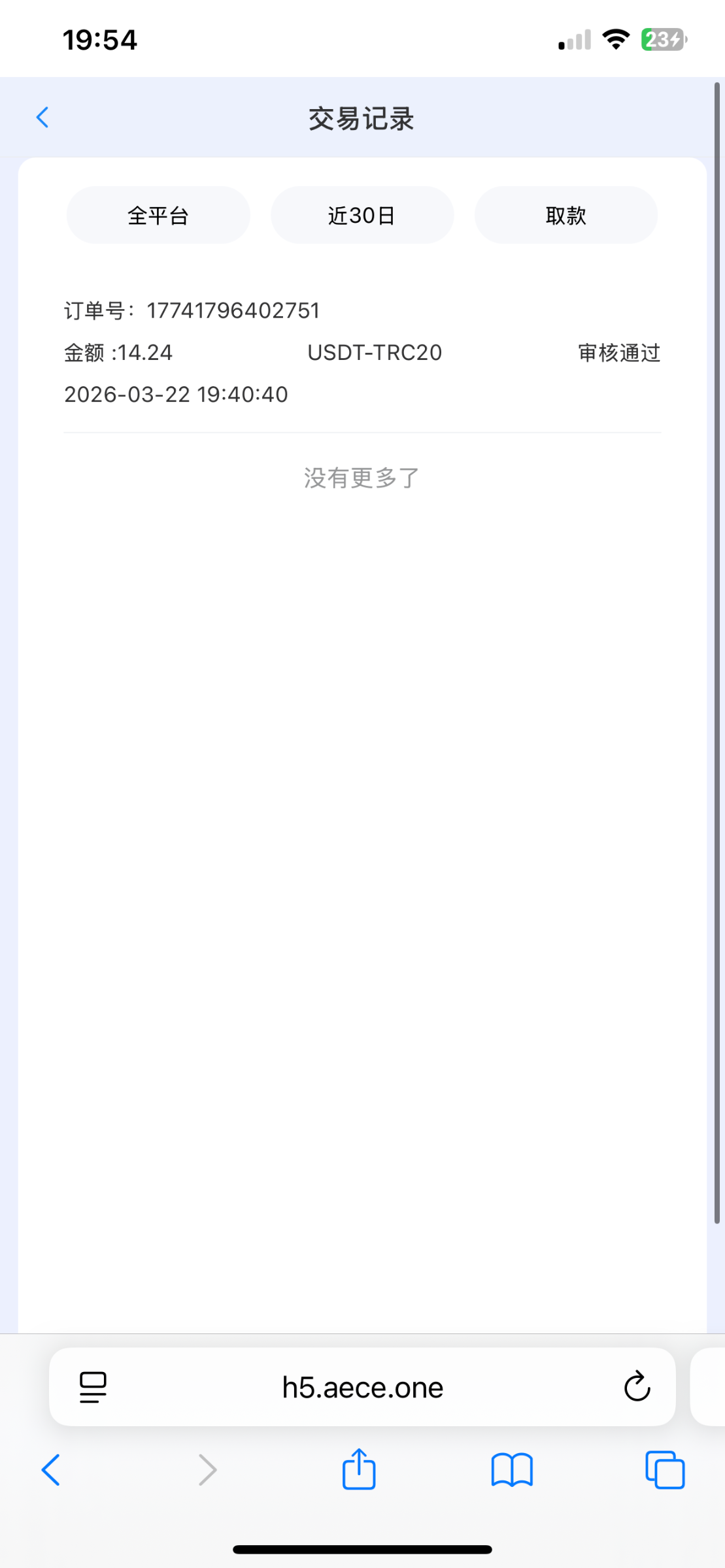The height and width of the screenshot is (1568, 725).
Task: Share this page from Safari toolbar
Action: click(359, 1470)
